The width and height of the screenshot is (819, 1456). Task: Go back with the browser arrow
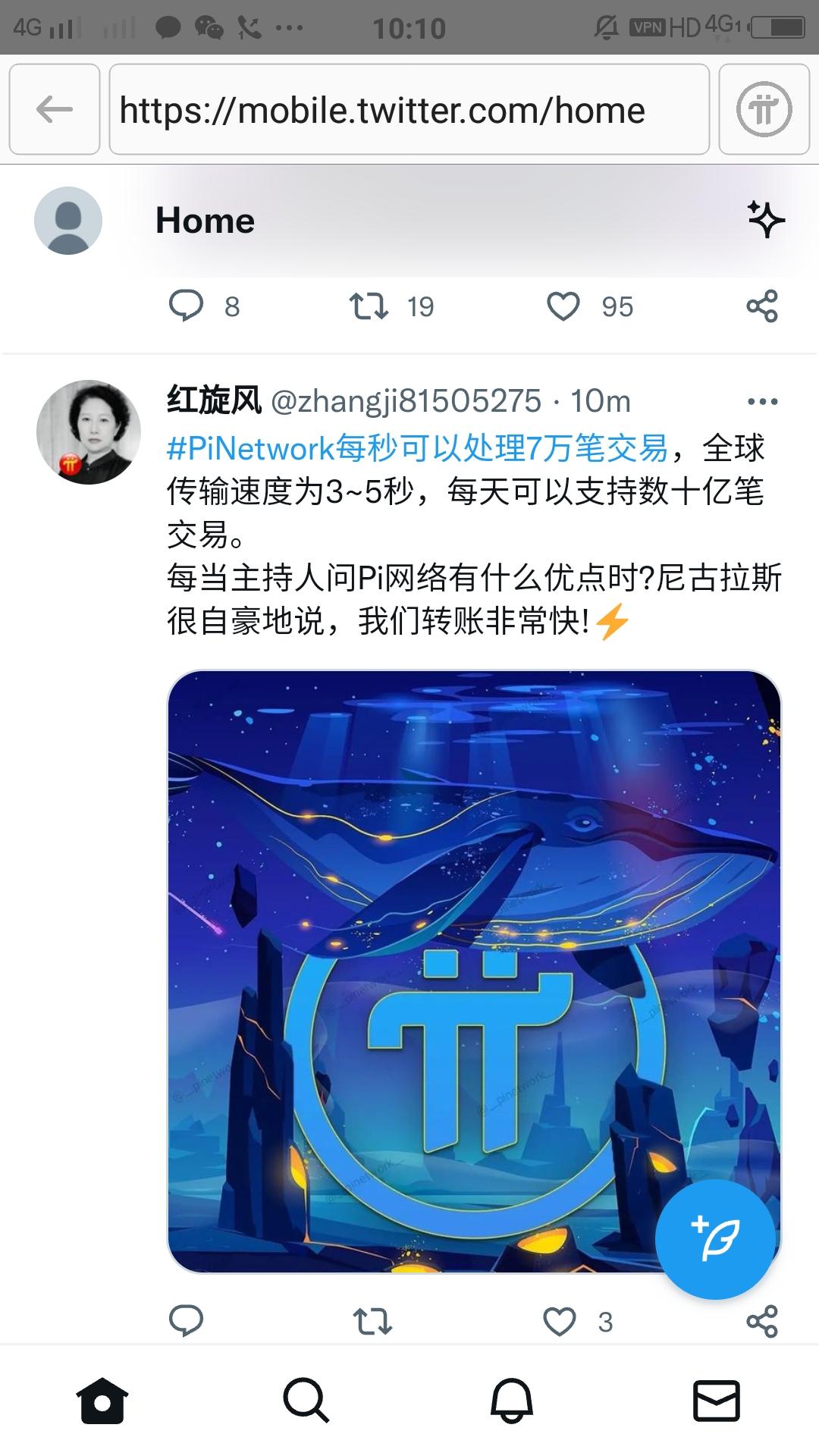[55, 110]
